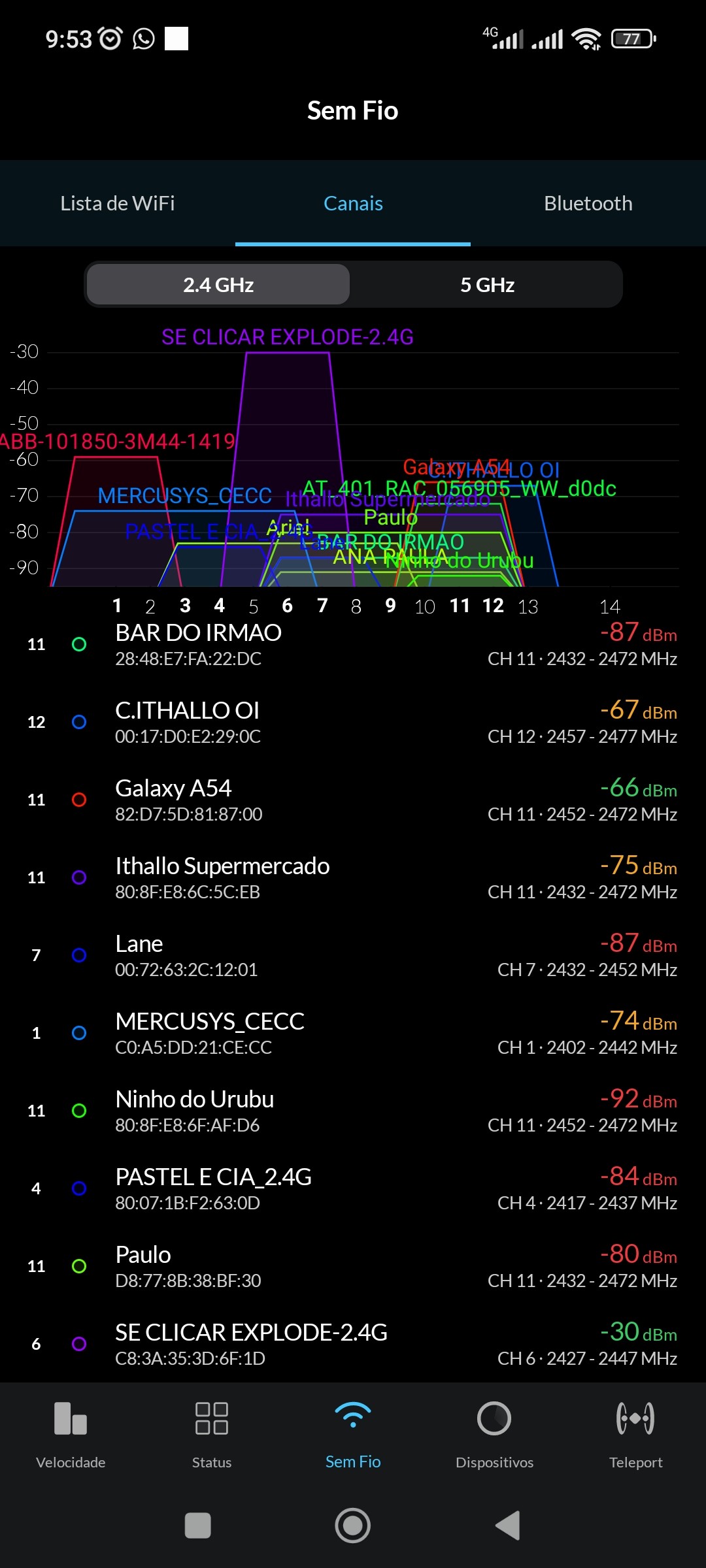Select the Canais tab
Image resolution: width=706 pixels, height=1568 pixels.
coord(353,203)
